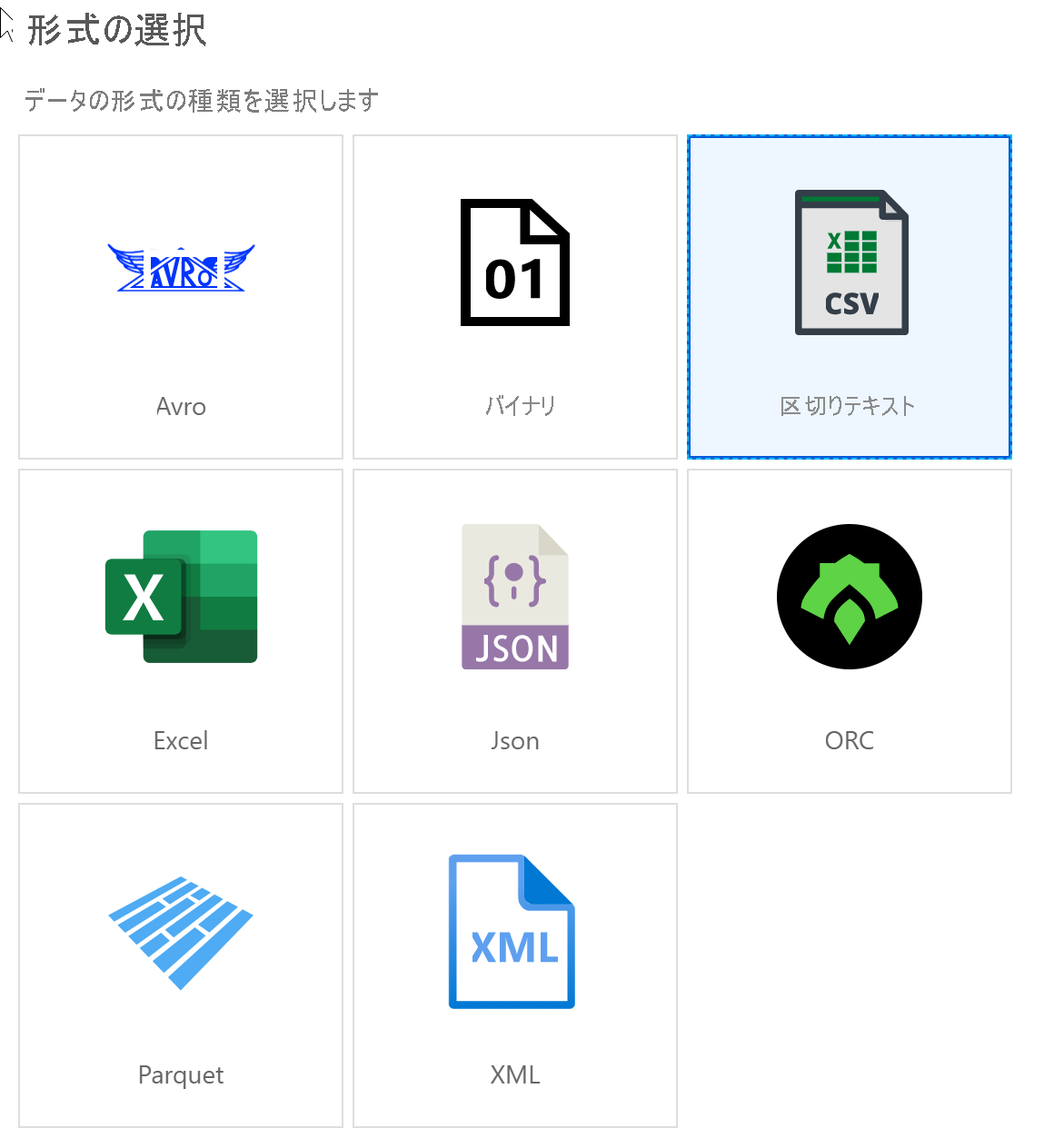Select the Excel format icon
Image resolution: width=1064 pixels, height=1148 pixels.
pos(181,596)
